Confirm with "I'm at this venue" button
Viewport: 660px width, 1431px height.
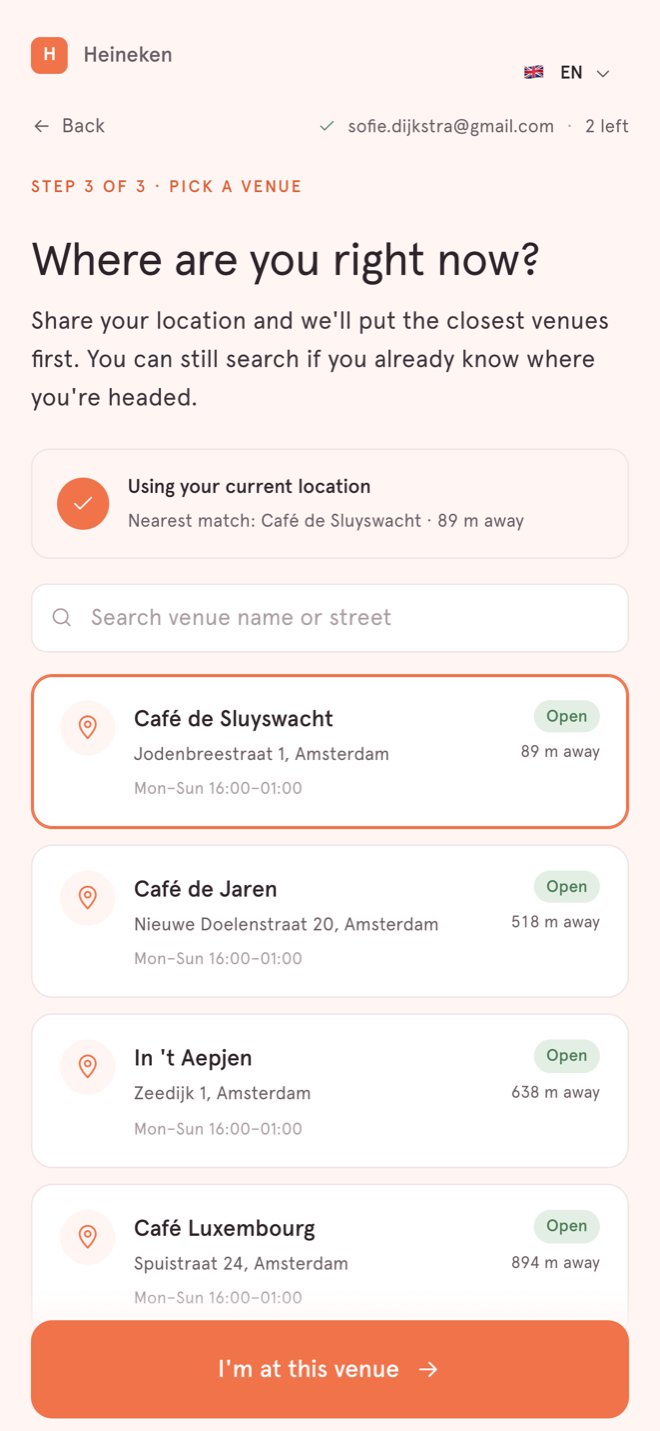click(330, 1369)
